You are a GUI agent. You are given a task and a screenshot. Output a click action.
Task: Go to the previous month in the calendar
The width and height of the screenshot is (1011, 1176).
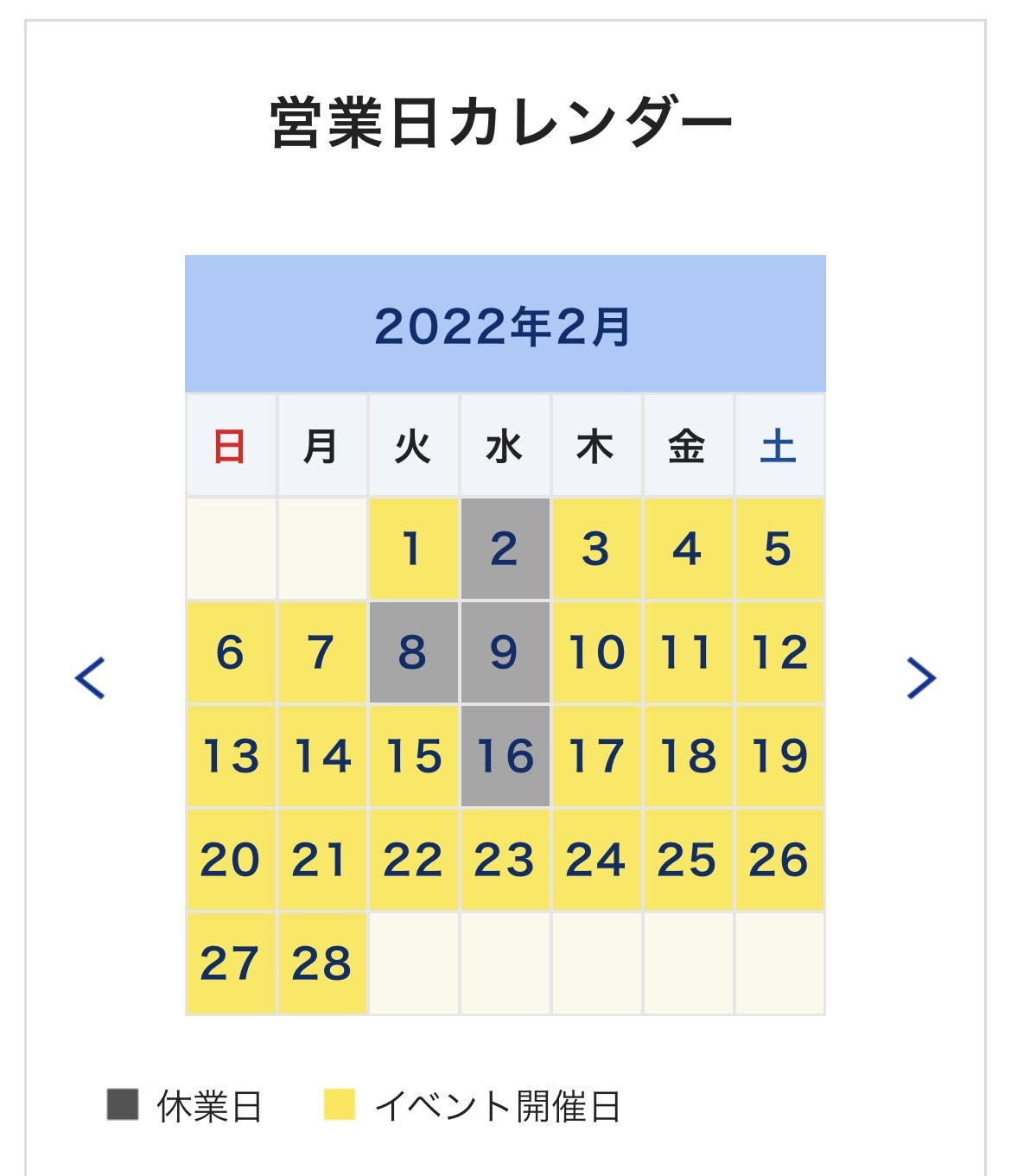90,678
